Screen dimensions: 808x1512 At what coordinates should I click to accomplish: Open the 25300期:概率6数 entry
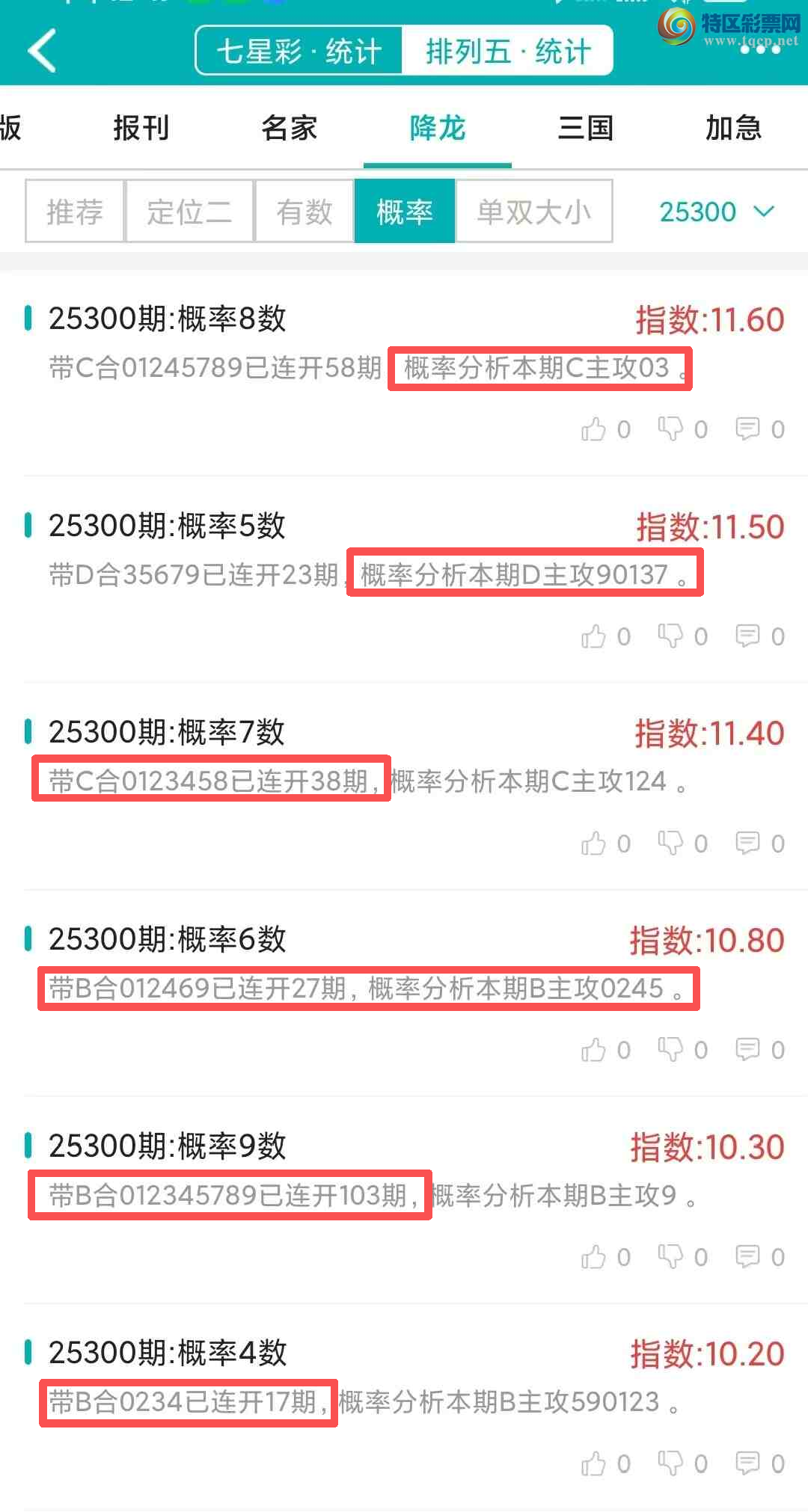[168, 939]
